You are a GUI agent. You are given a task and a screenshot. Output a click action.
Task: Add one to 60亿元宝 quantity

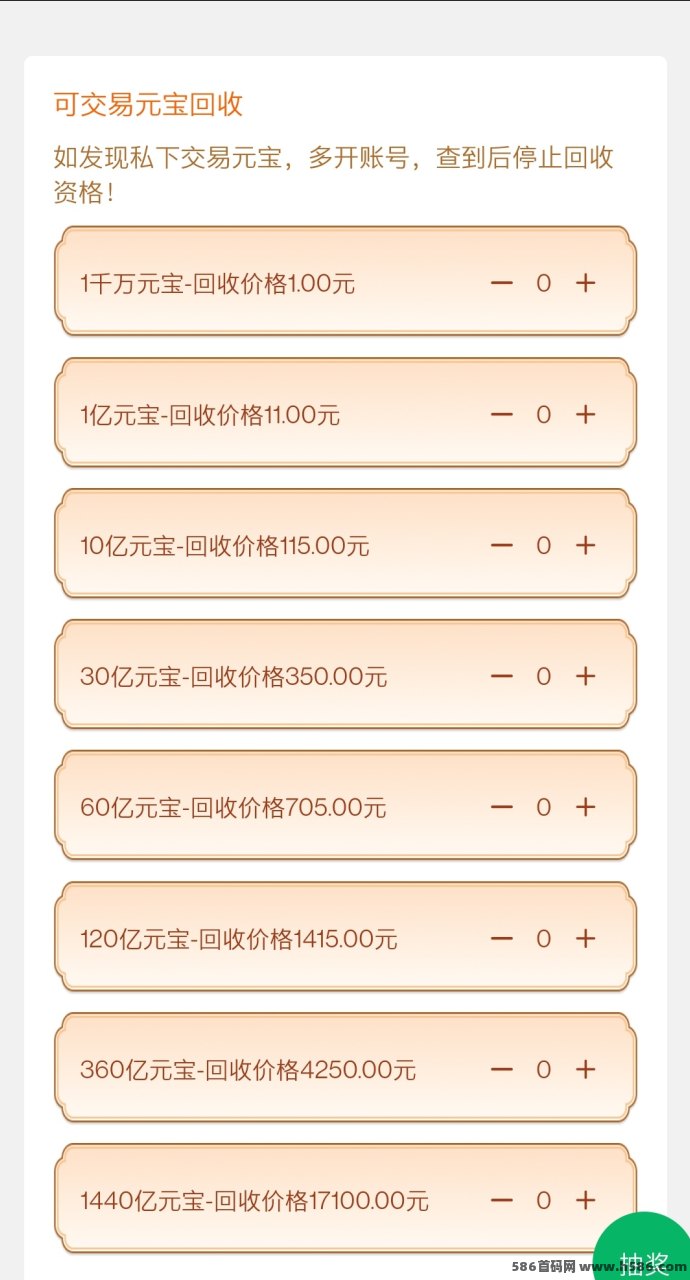coord(585,807)
